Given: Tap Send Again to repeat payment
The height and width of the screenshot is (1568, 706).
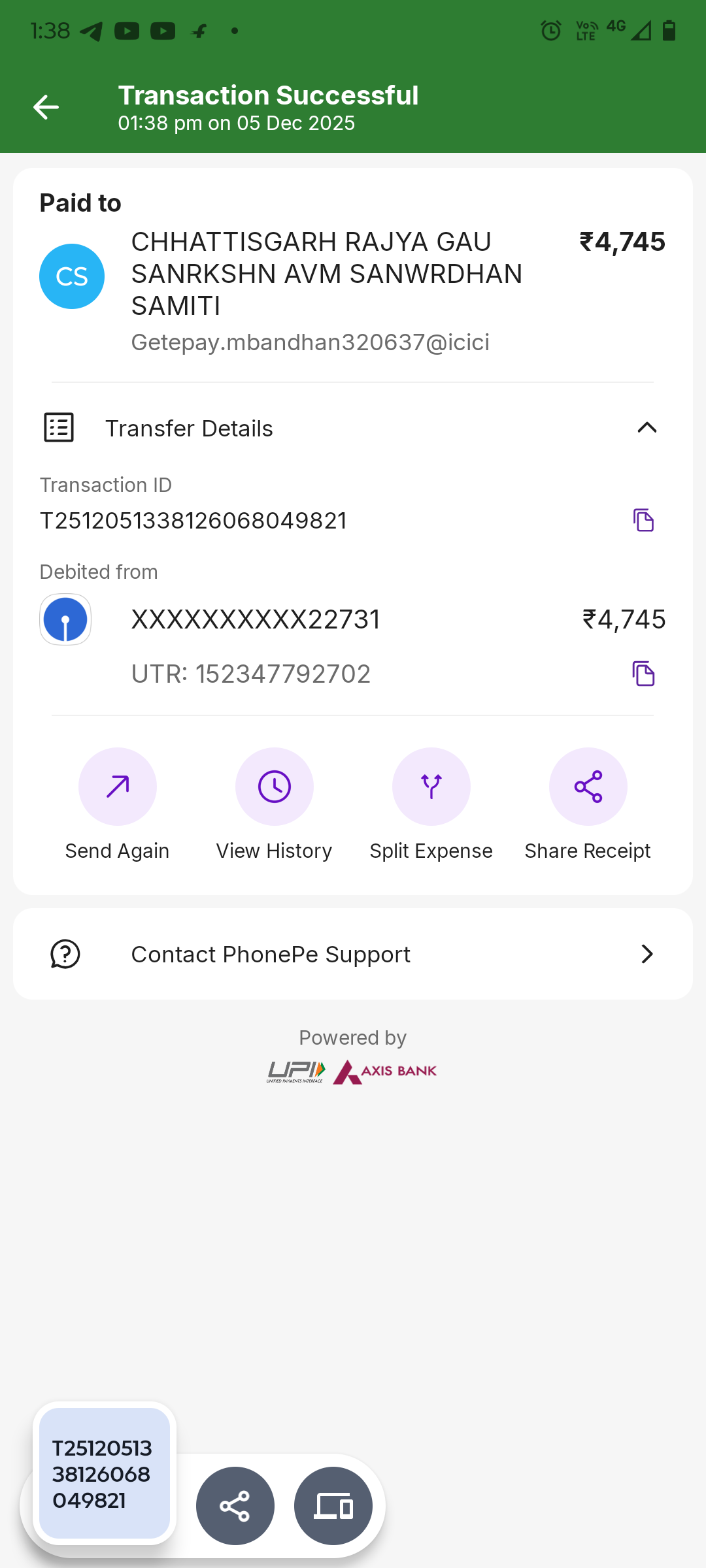Looking at the screenshot, I should click(118, 787).
